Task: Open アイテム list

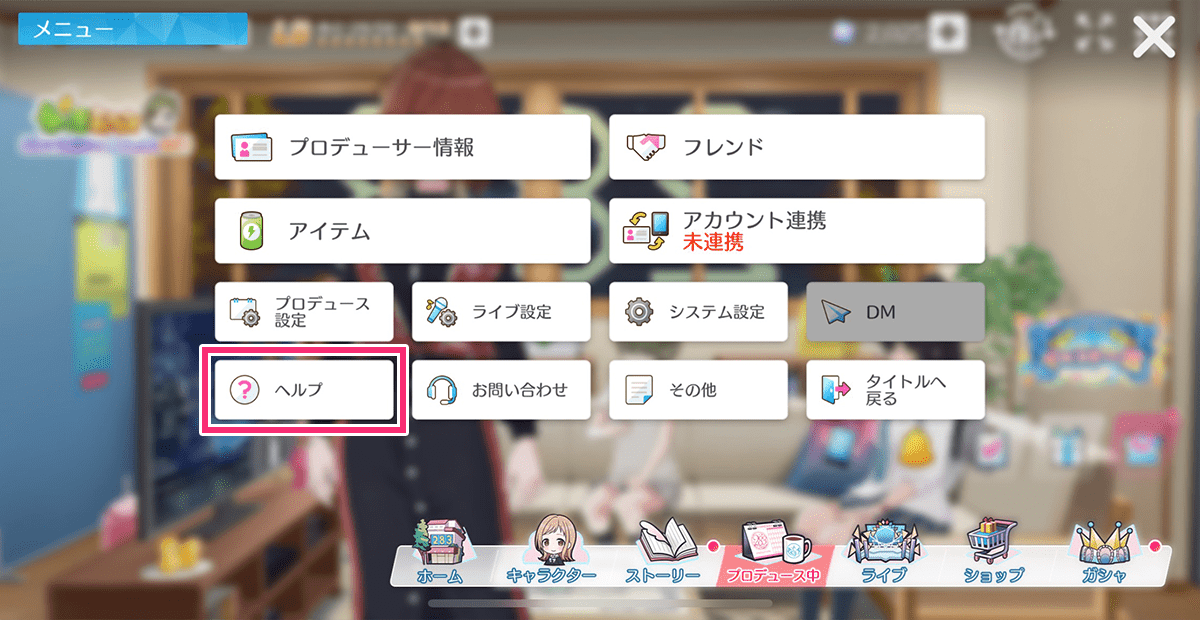Action: click(x=402, y=231)
